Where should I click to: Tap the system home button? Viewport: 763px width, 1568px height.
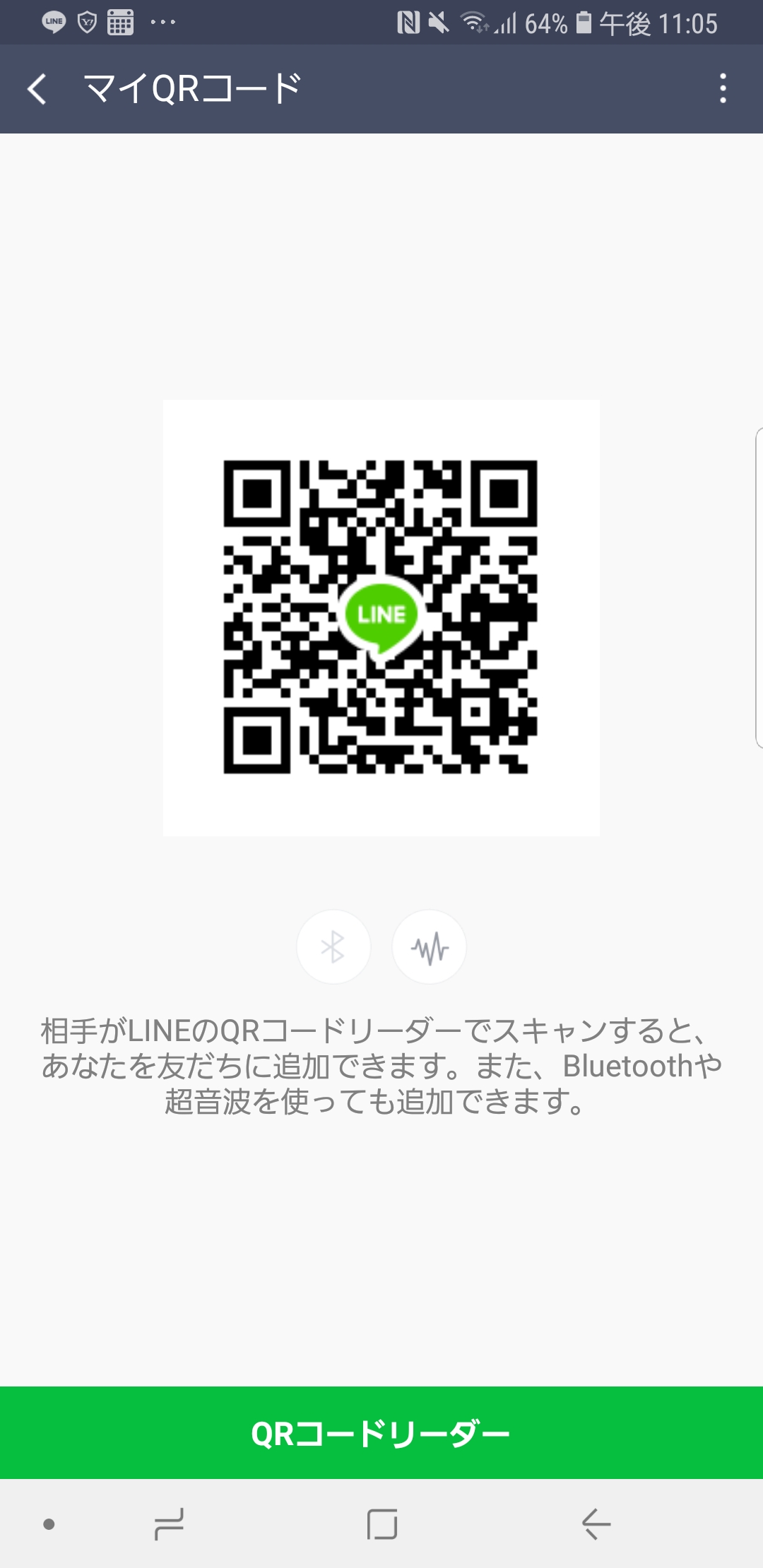[x=382, y=1524]
